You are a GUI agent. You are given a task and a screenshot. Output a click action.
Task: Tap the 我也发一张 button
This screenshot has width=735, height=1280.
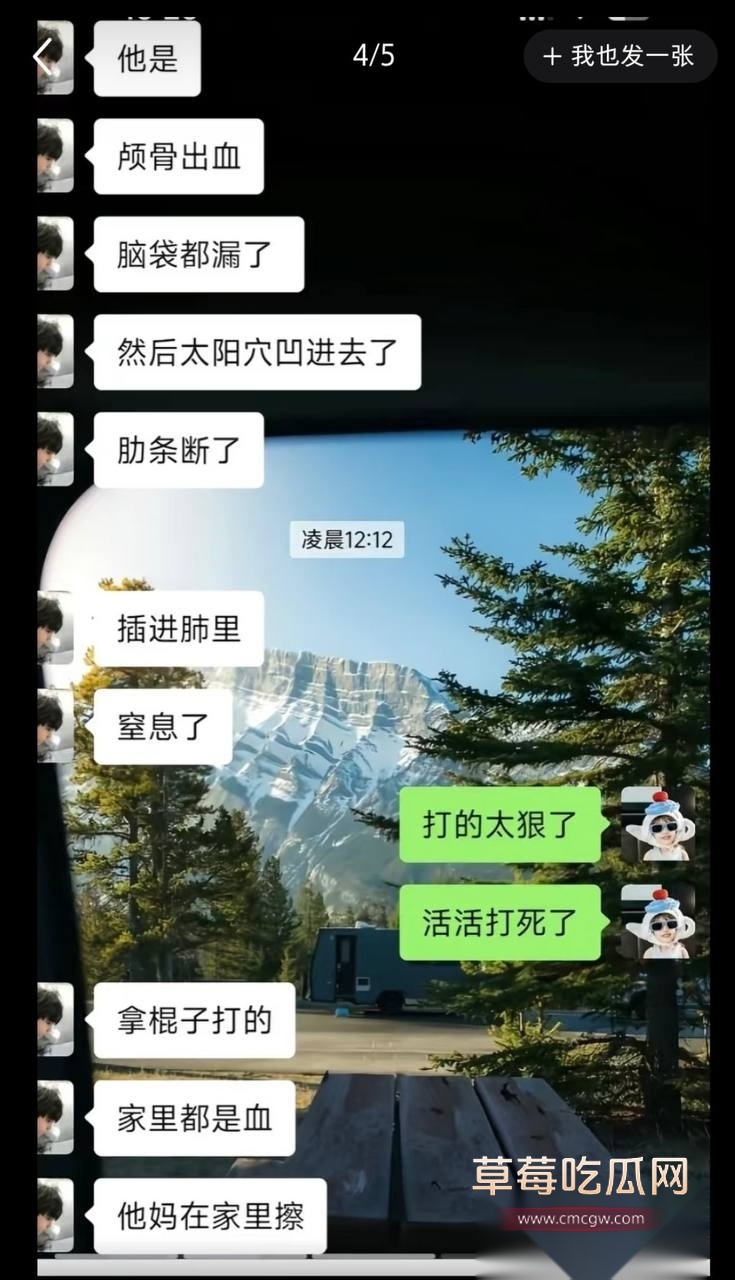(620, 56)
